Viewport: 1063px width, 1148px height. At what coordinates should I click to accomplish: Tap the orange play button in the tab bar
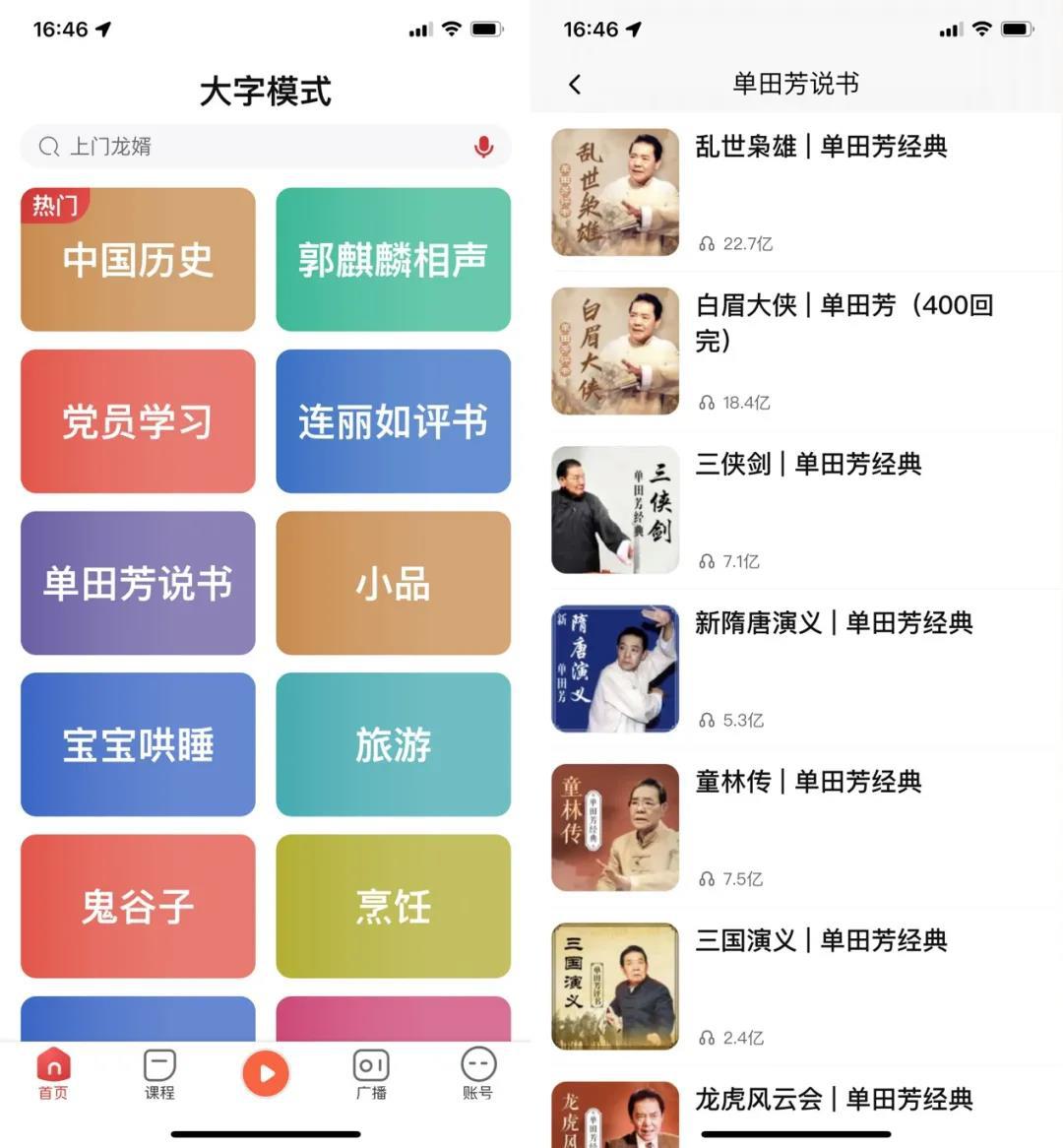[266, 1073]
